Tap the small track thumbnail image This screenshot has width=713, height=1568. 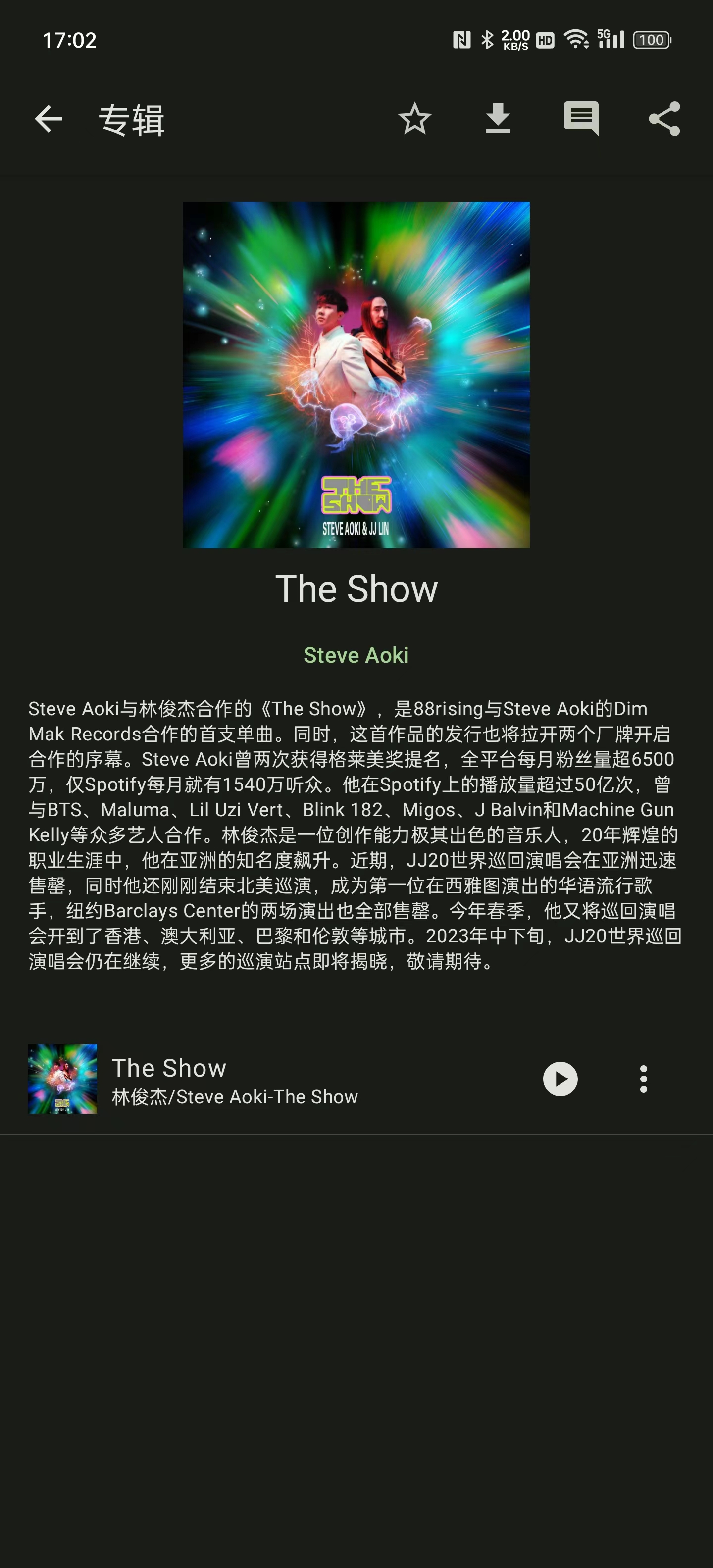coord(63,1078)
